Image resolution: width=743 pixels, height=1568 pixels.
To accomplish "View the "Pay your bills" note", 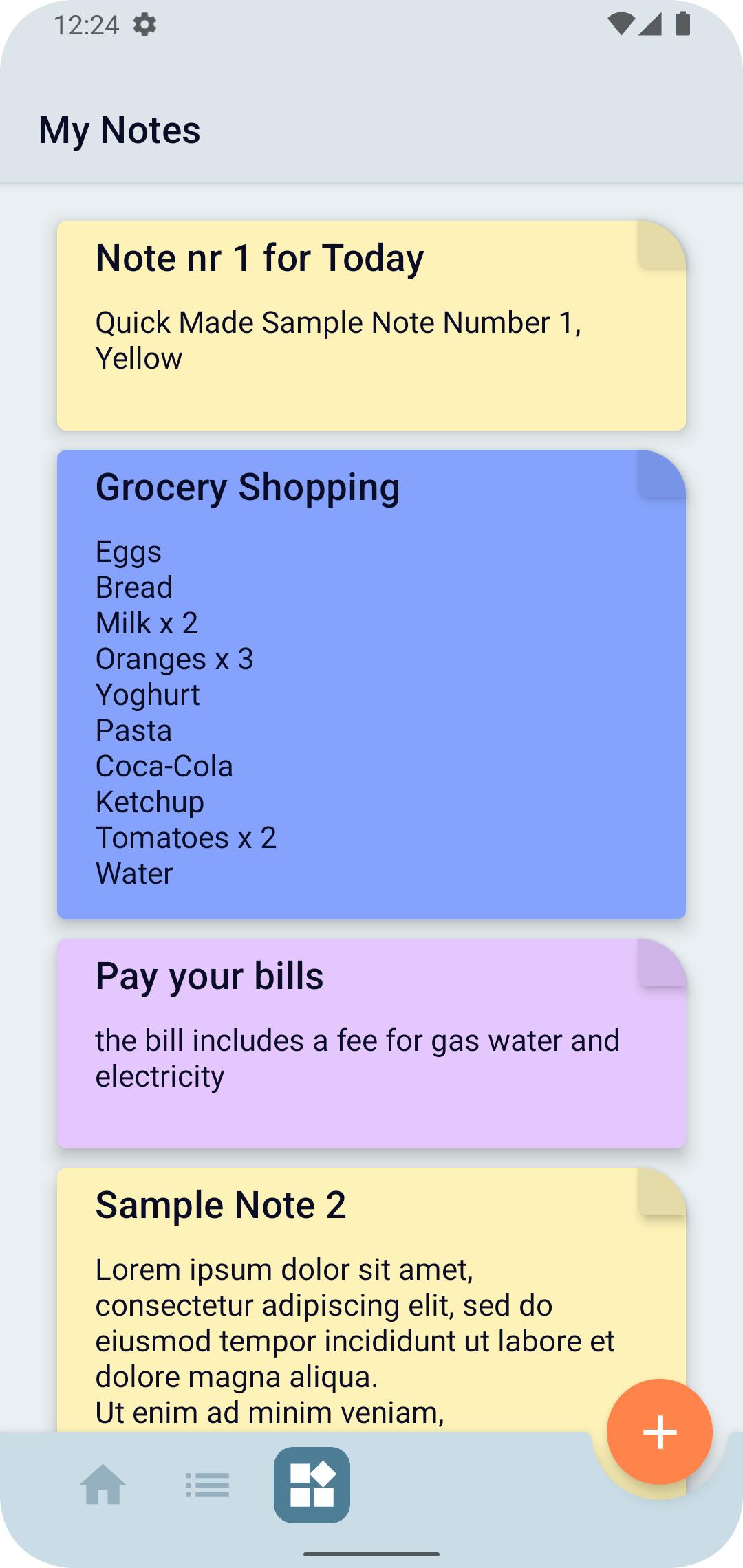I will pyautogui.click(x=371, y=1043).
